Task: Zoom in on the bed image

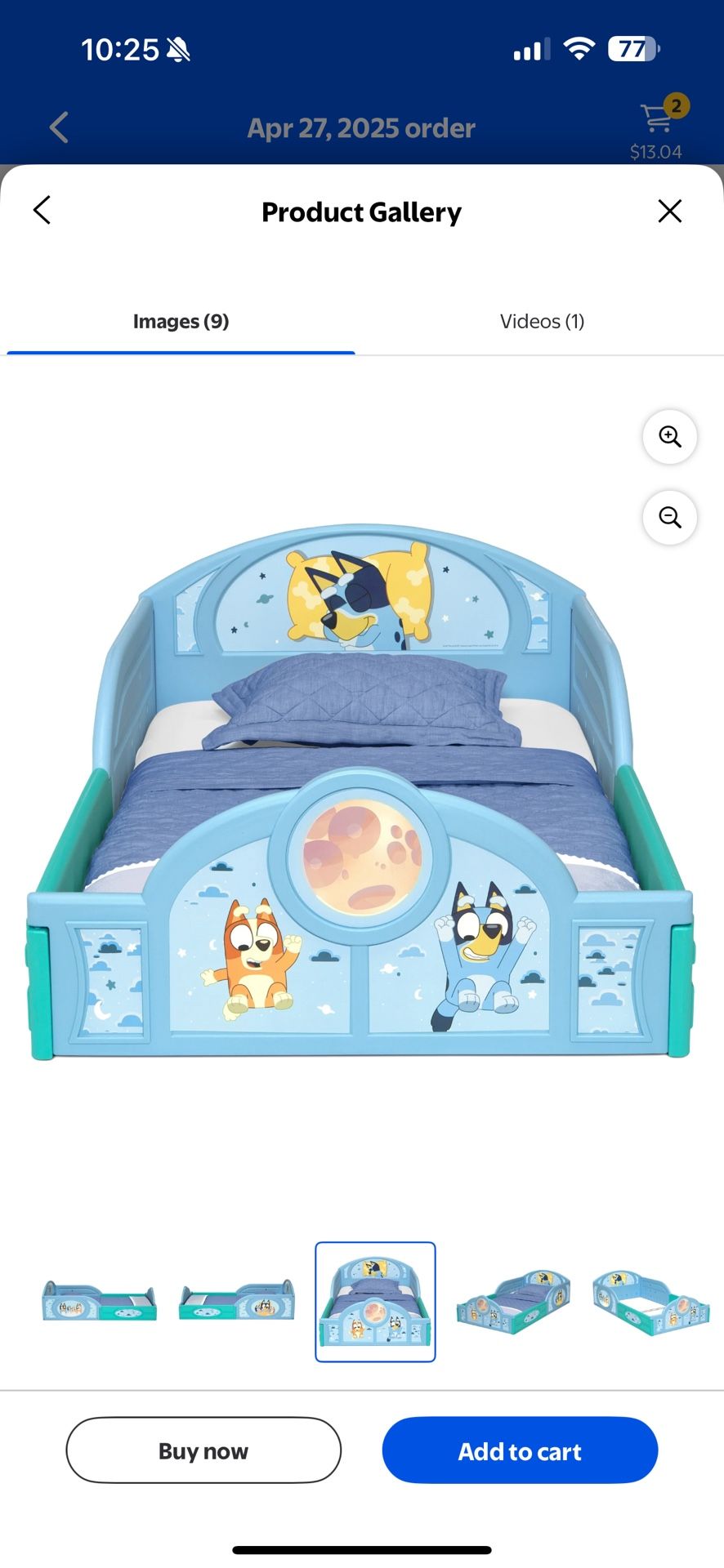Action: [669, 437]
